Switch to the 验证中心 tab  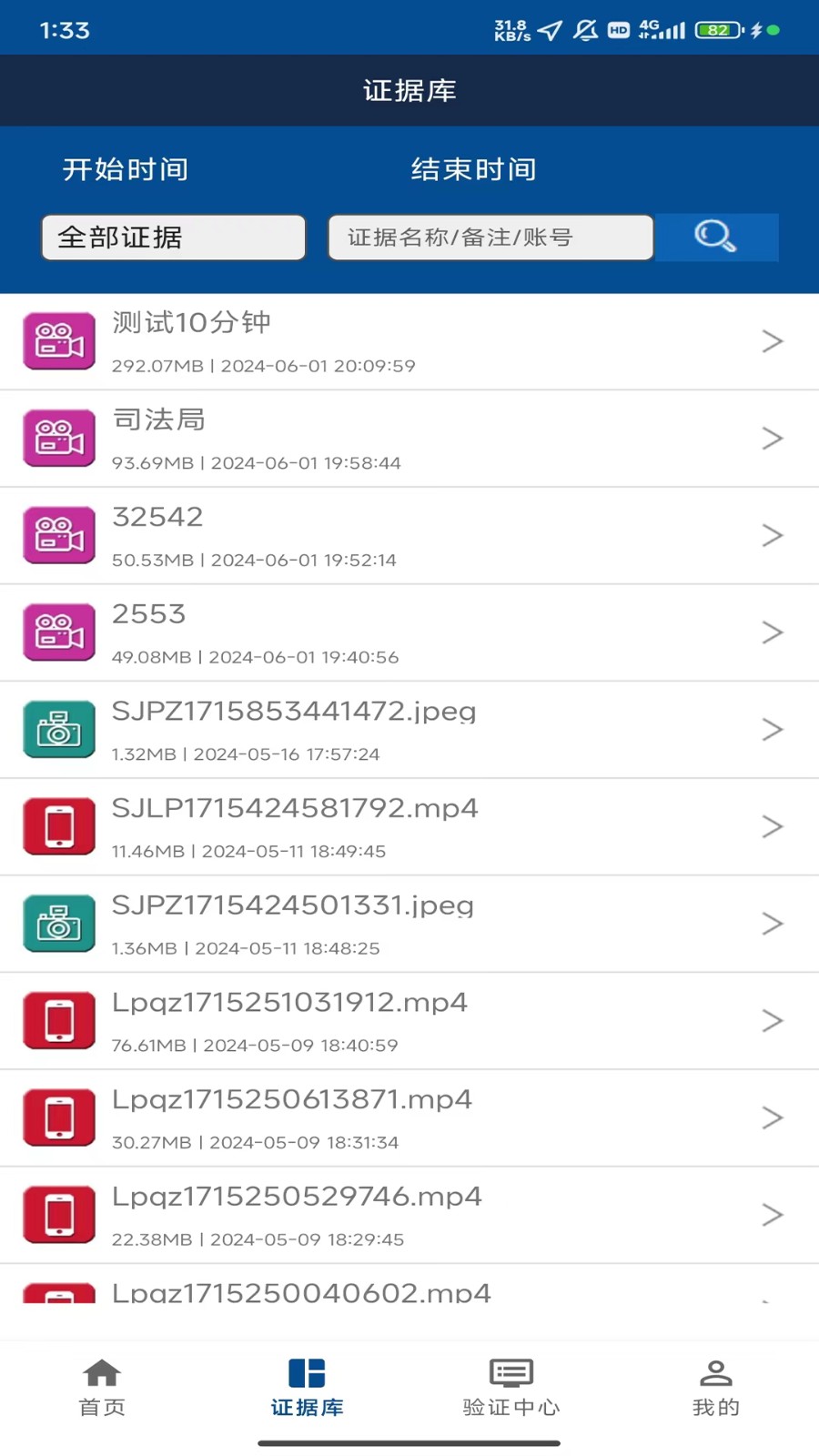pos(511,1387)
